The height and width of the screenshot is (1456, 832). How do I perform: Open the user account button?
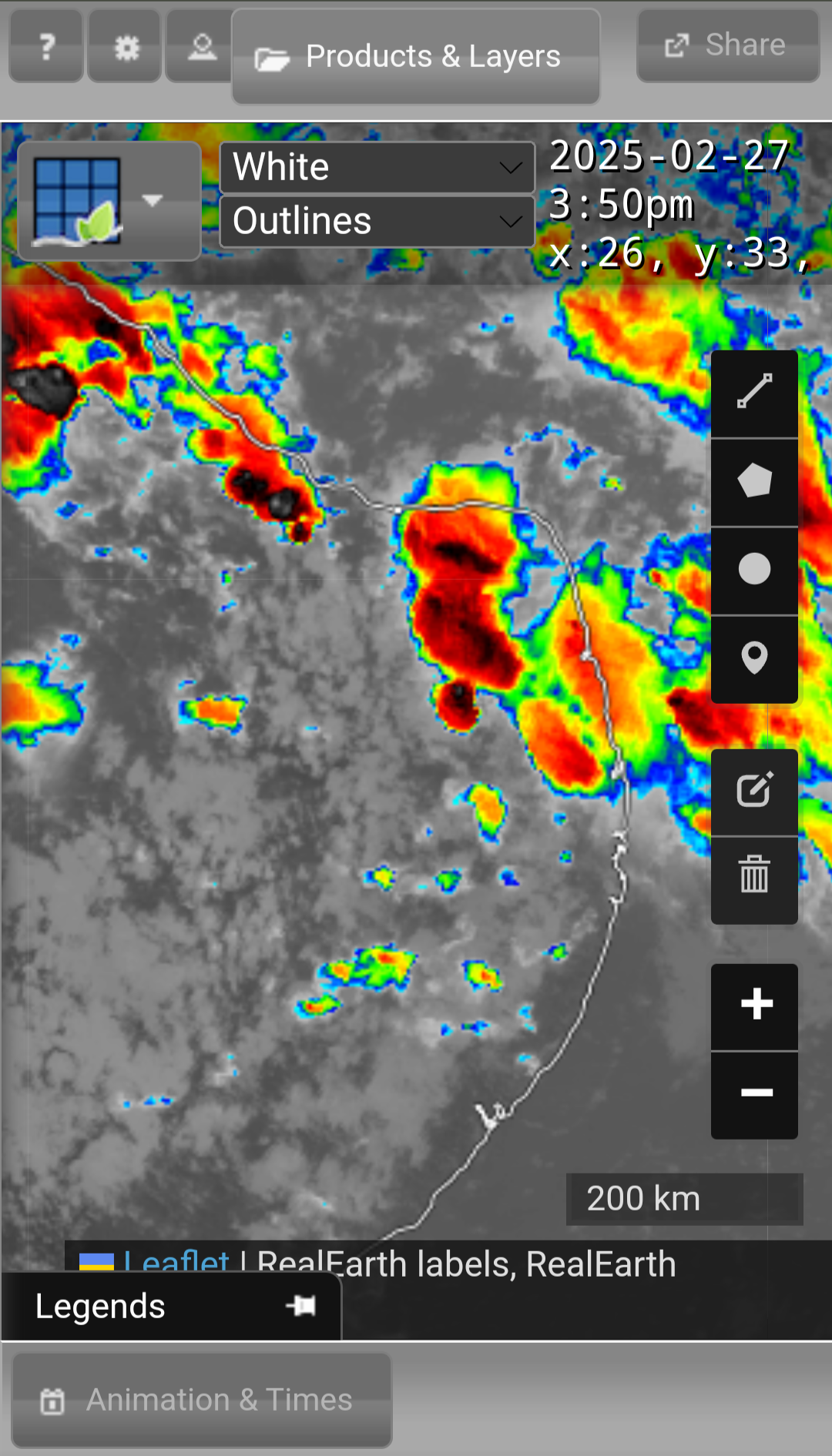pos(200,46)
